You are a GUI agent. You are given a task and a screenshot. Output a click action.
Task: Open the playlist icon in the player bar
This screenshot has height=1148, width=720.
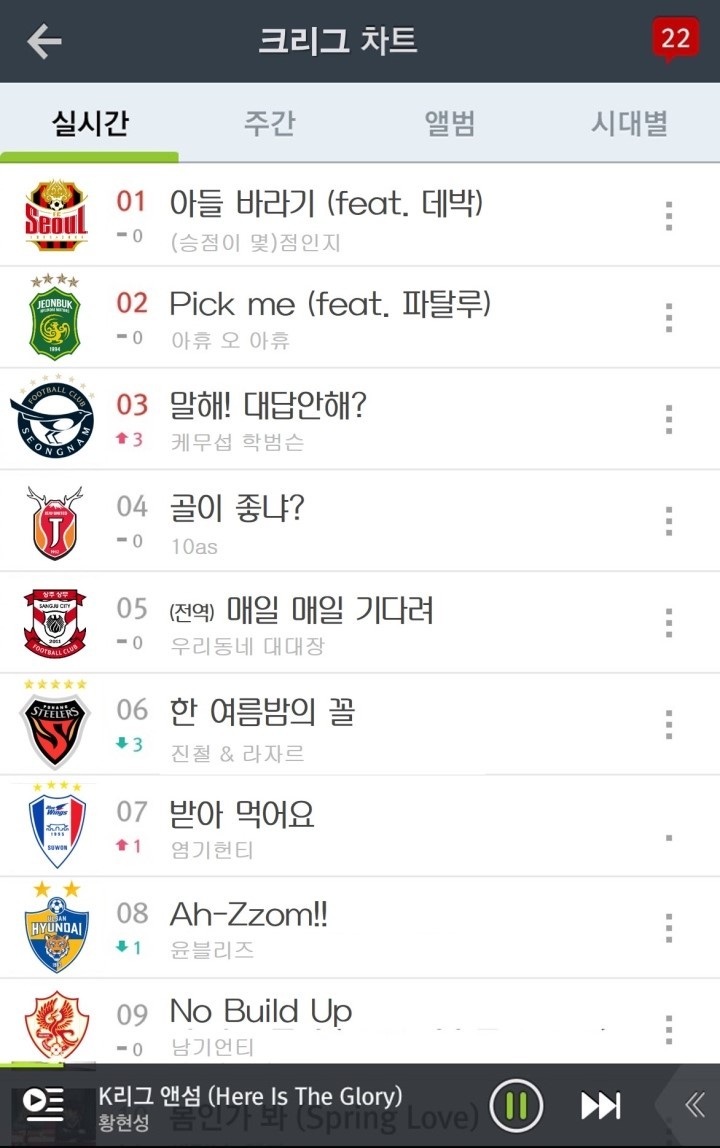click(x=44, y=1103)
